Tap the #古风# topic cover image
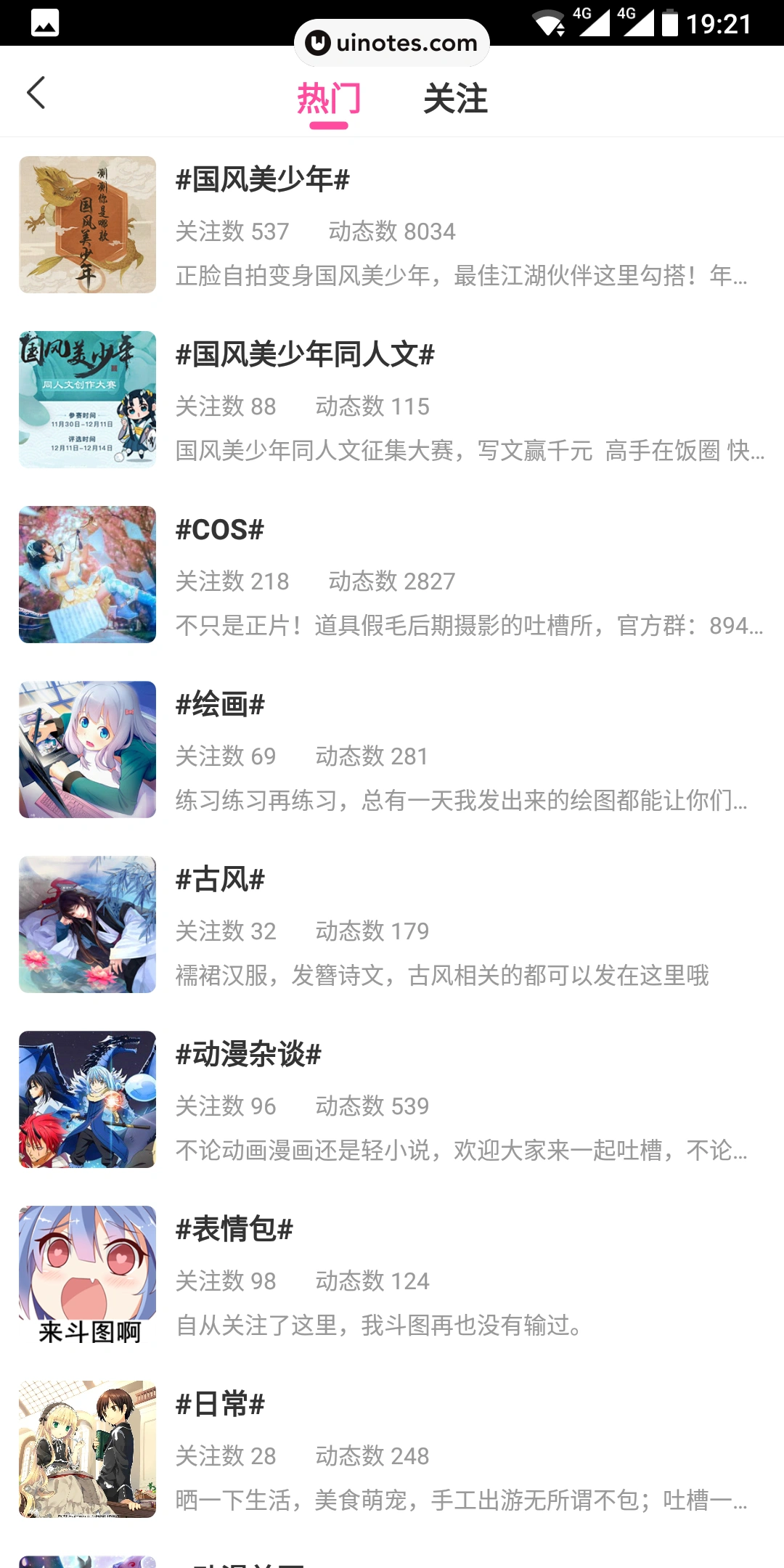 point(87,924)
